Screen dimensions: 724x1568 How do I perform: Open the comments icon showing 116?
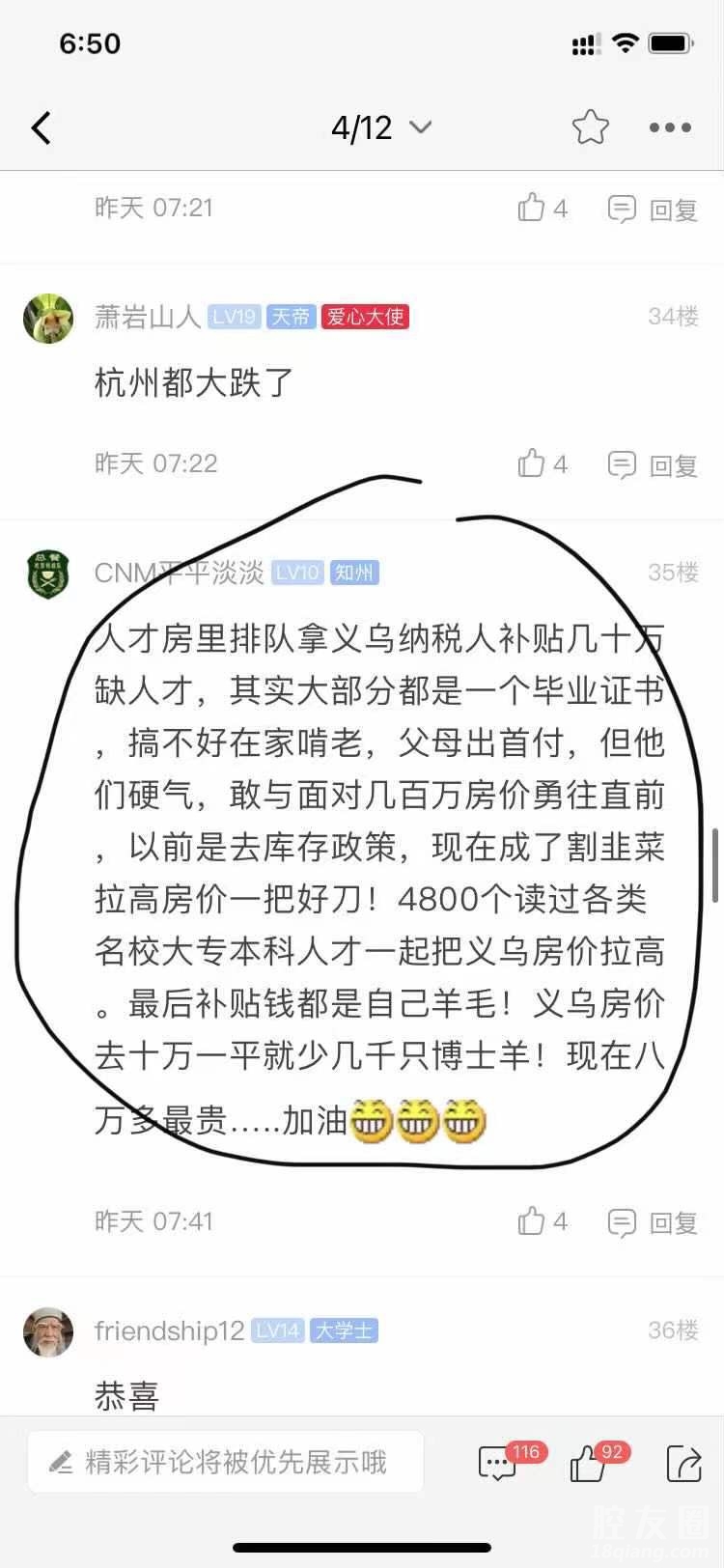(x=498, y=1464)
